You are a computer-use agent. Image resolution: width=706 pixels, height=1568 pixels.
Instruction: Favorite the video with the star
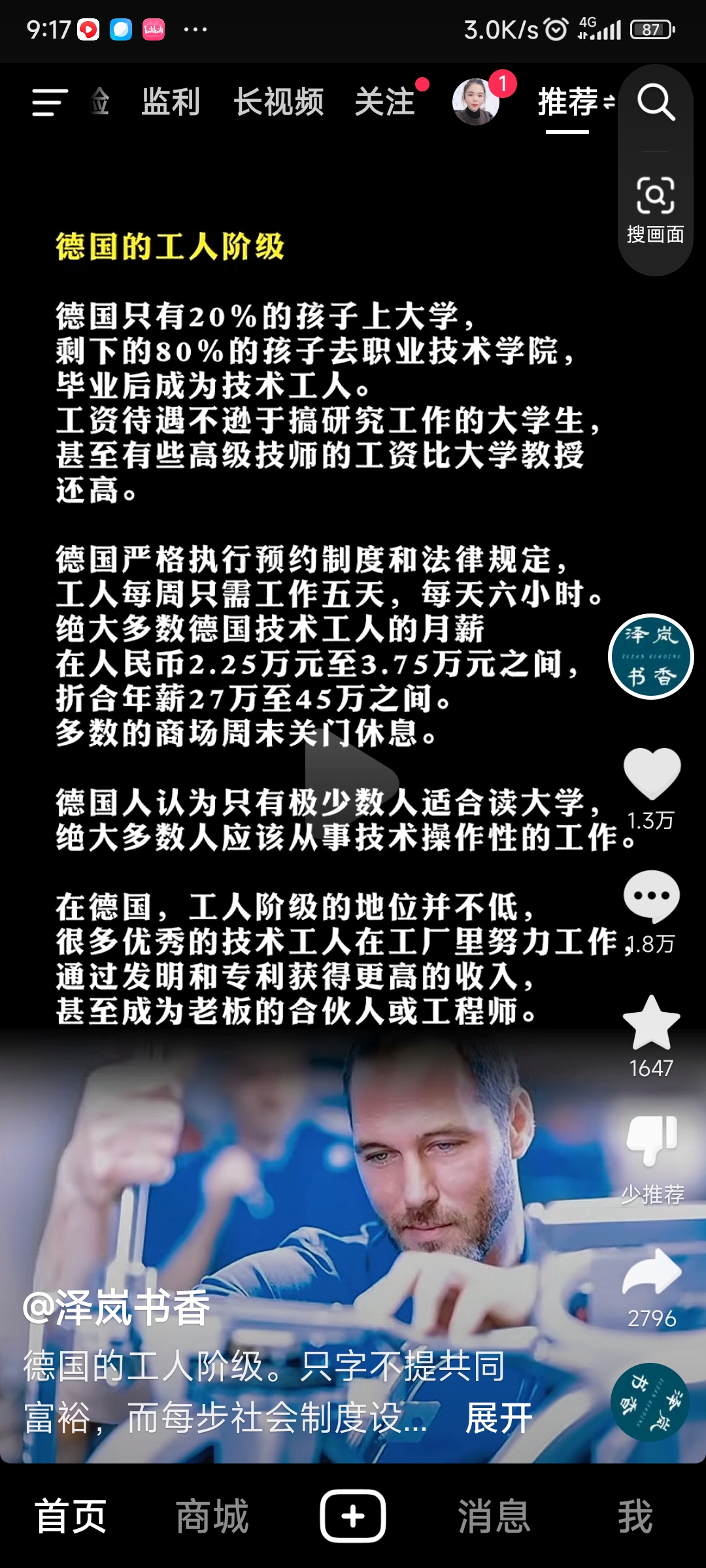coord(652,1024)
